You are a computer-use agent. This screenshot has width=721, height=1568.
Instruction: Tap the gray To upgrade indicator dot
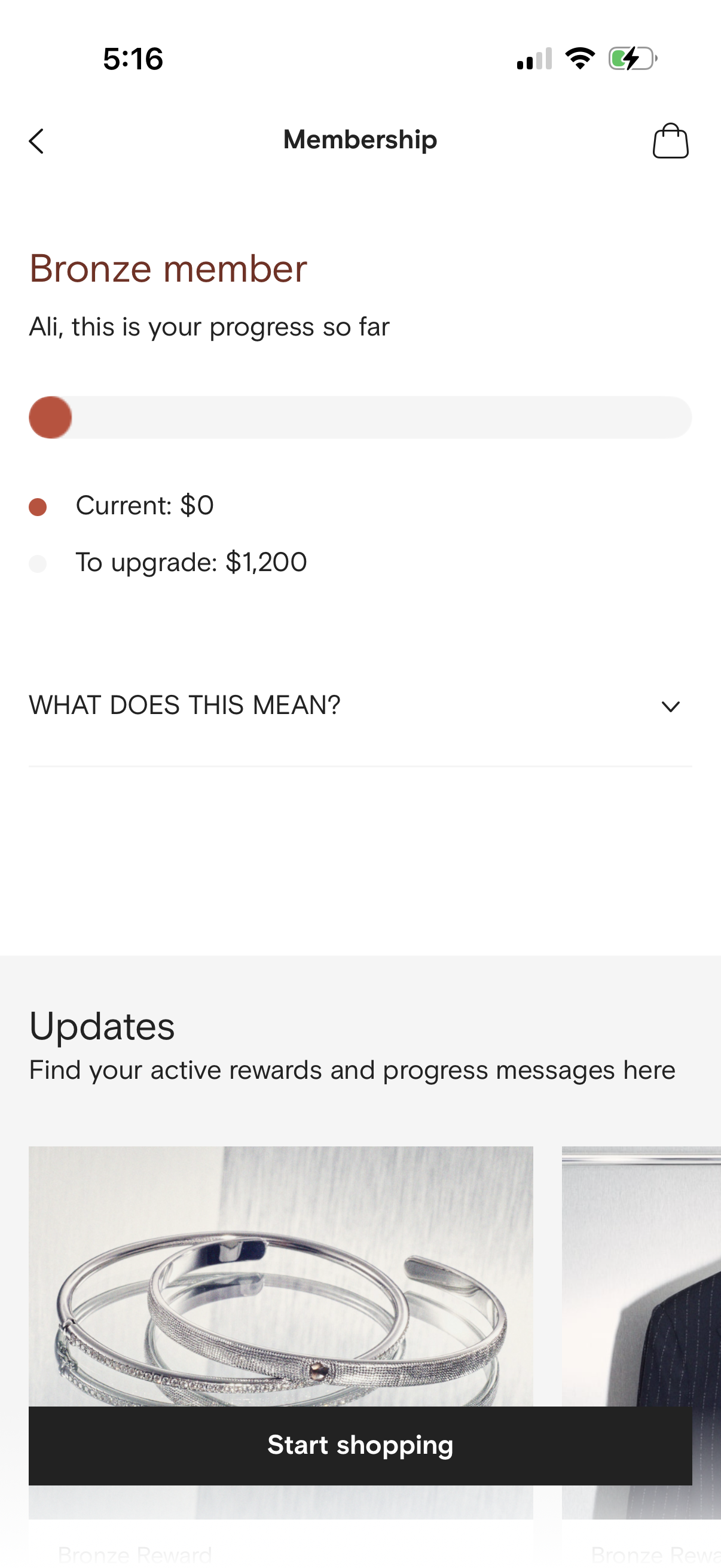(39, 562)
